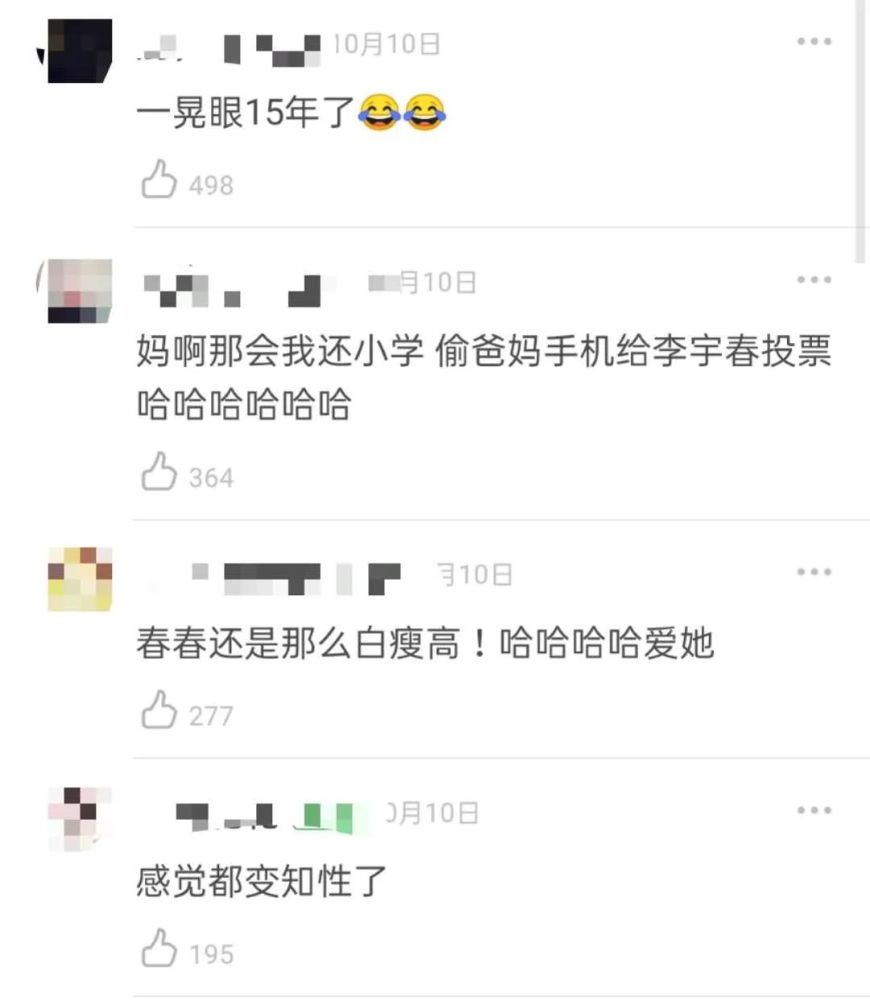
Task: Open more options on '一晃眼15年了' comment
Action: pyautogui.click(x=814, y=42)
